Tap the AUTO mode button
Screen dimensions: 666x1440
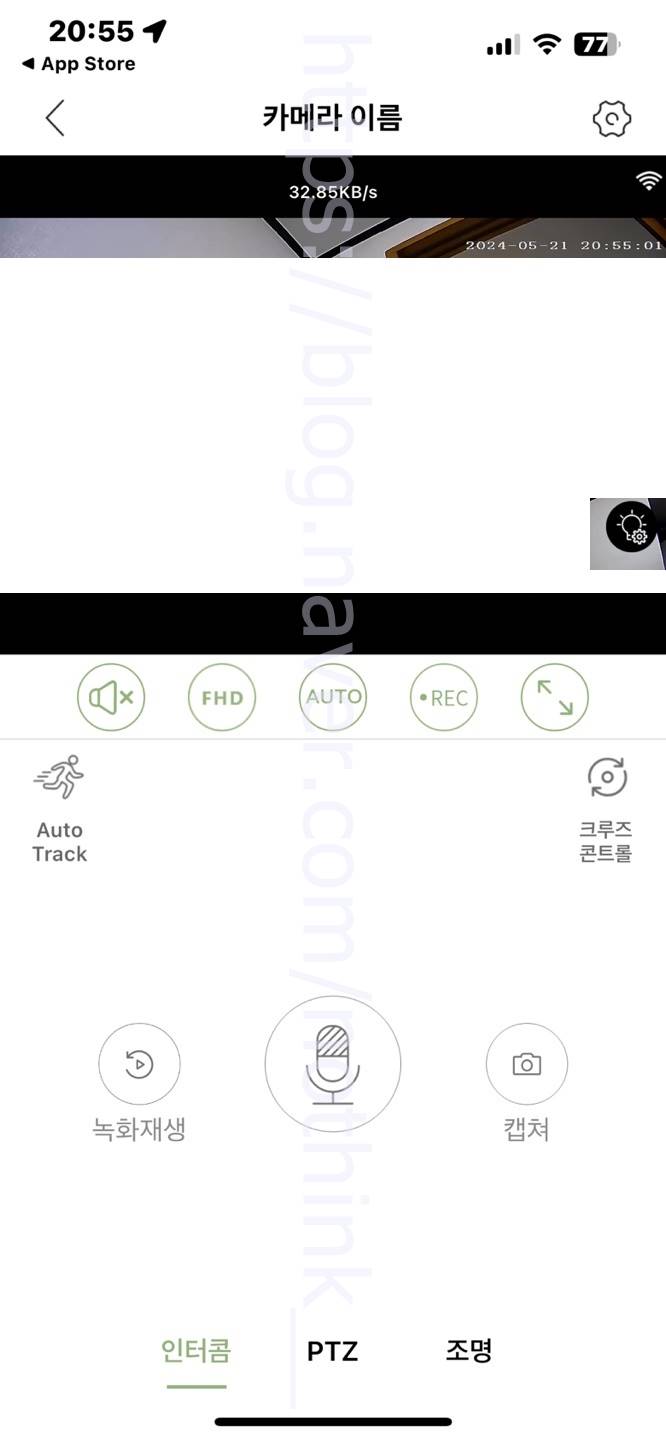click(x=333, y=697)
